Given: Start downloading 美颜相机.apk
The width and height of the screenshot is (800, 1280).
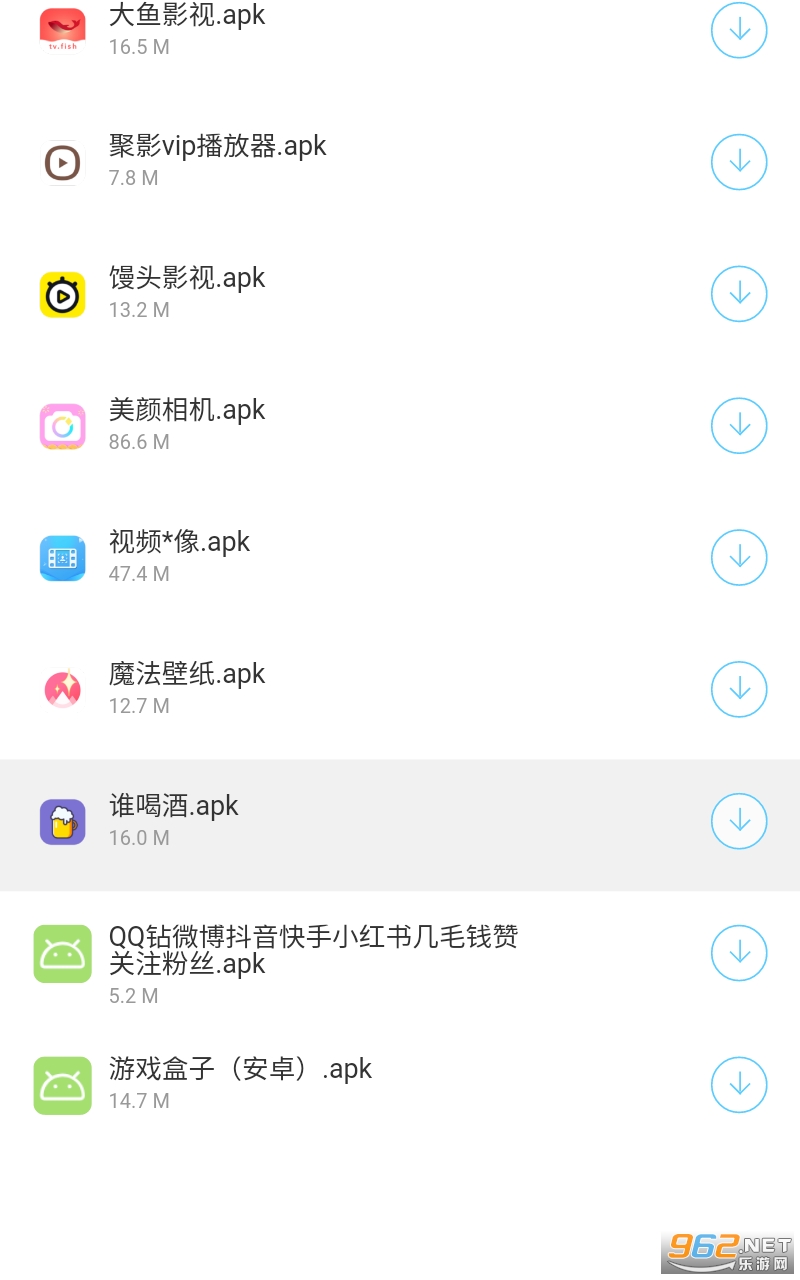Looking at the screenshot, I should 739,426.
